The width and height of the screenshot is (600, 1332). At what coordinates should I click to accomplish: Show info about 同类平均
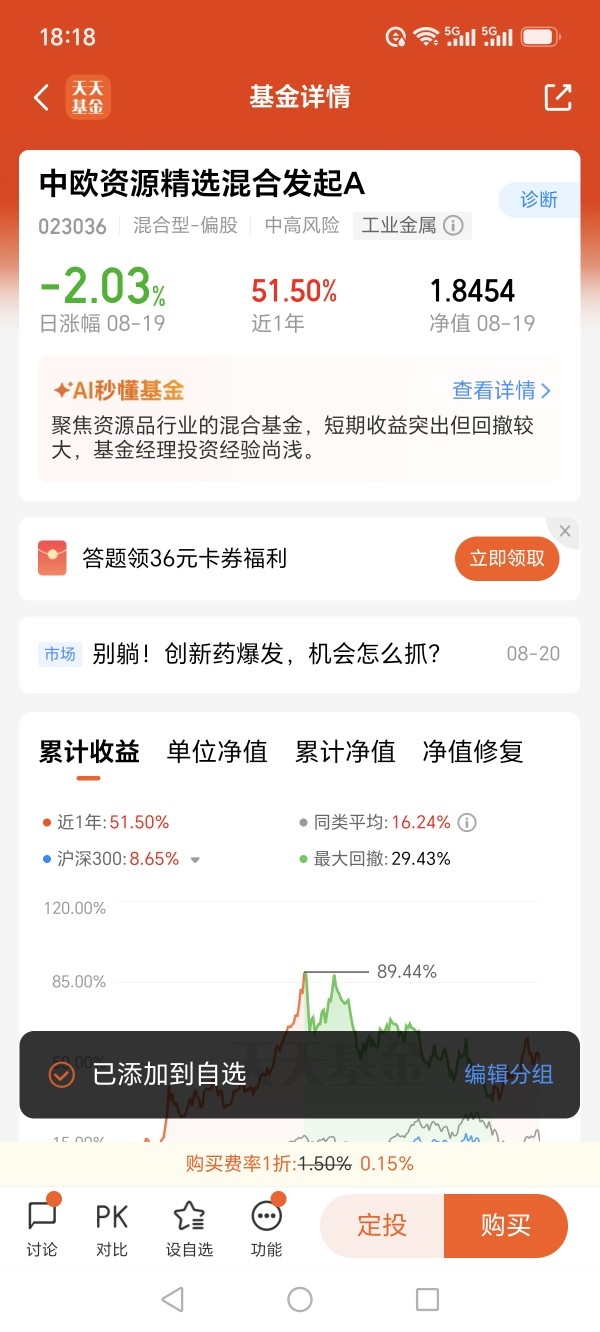(x=467, y=823)
